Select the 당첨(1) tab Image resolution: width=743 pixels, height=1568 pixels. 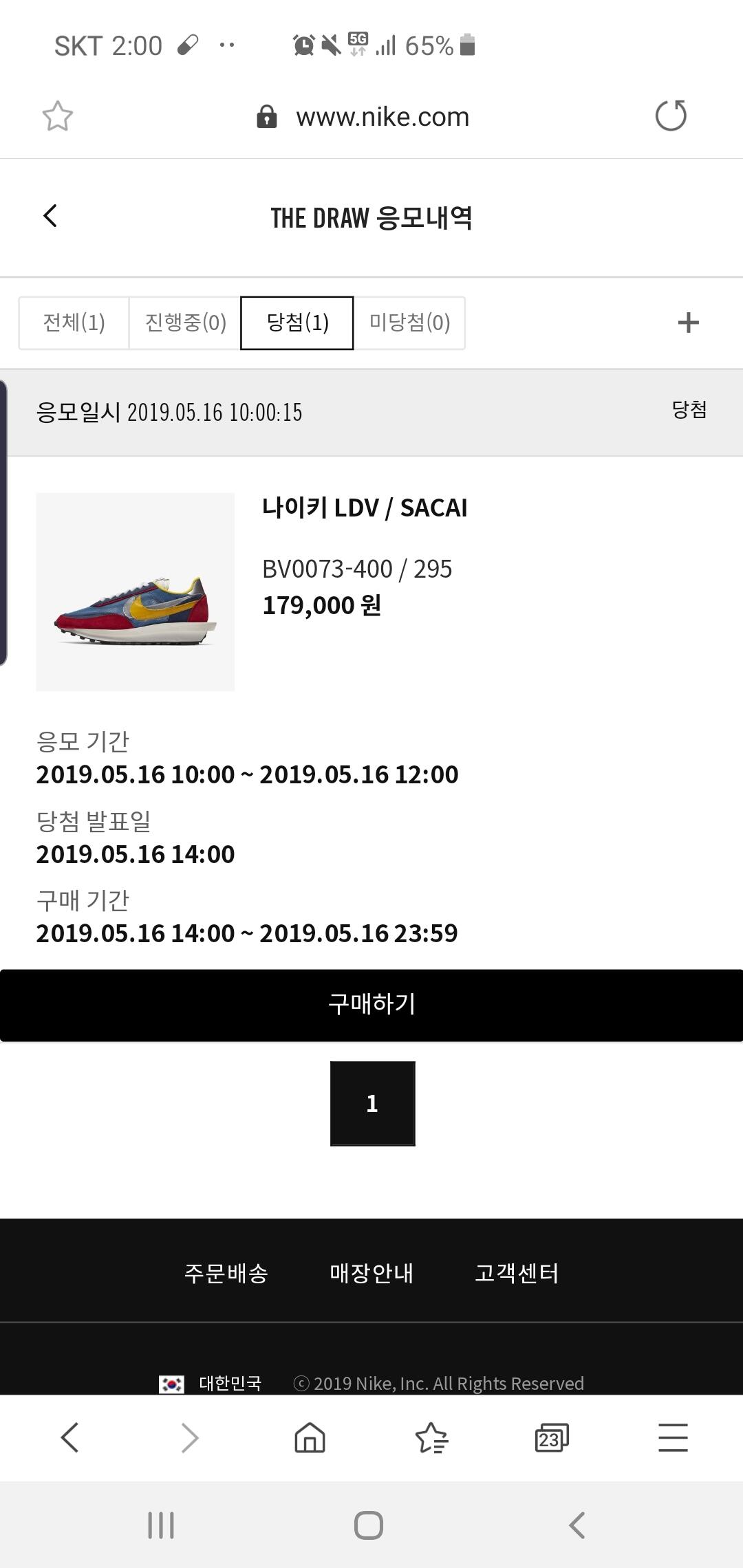coord(297,323)
